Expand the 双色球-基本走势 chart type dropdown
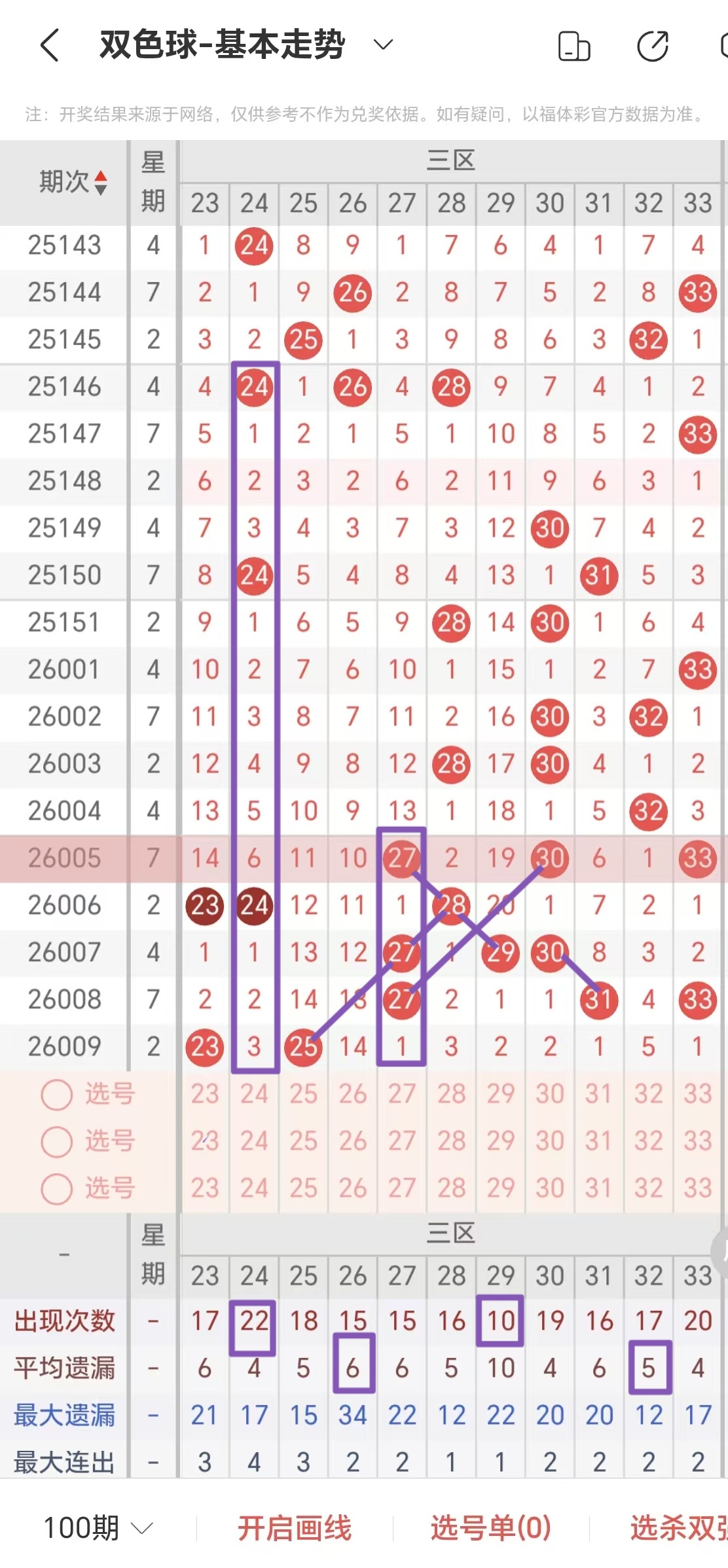This screenshot has height=1568, width=728. point(382,45)
